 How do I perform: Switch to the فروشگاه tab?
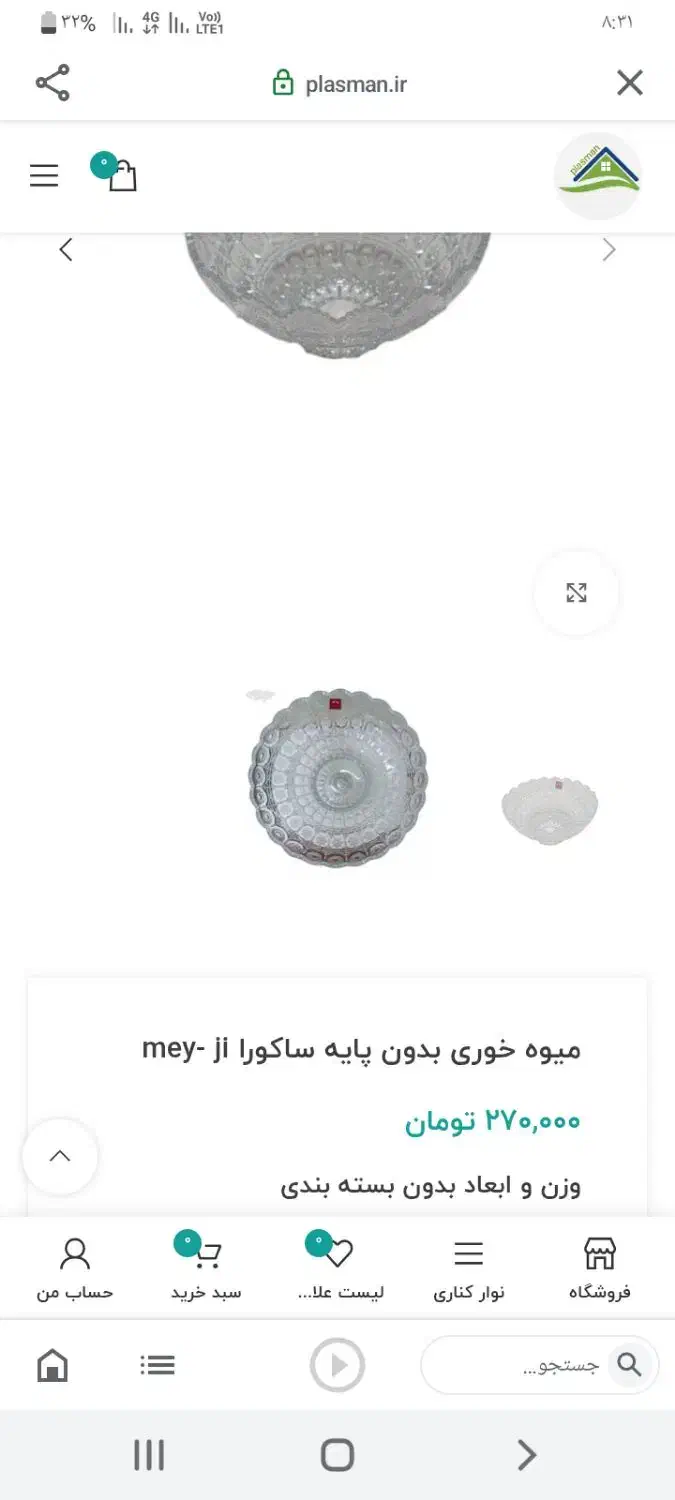(599, 1267)
